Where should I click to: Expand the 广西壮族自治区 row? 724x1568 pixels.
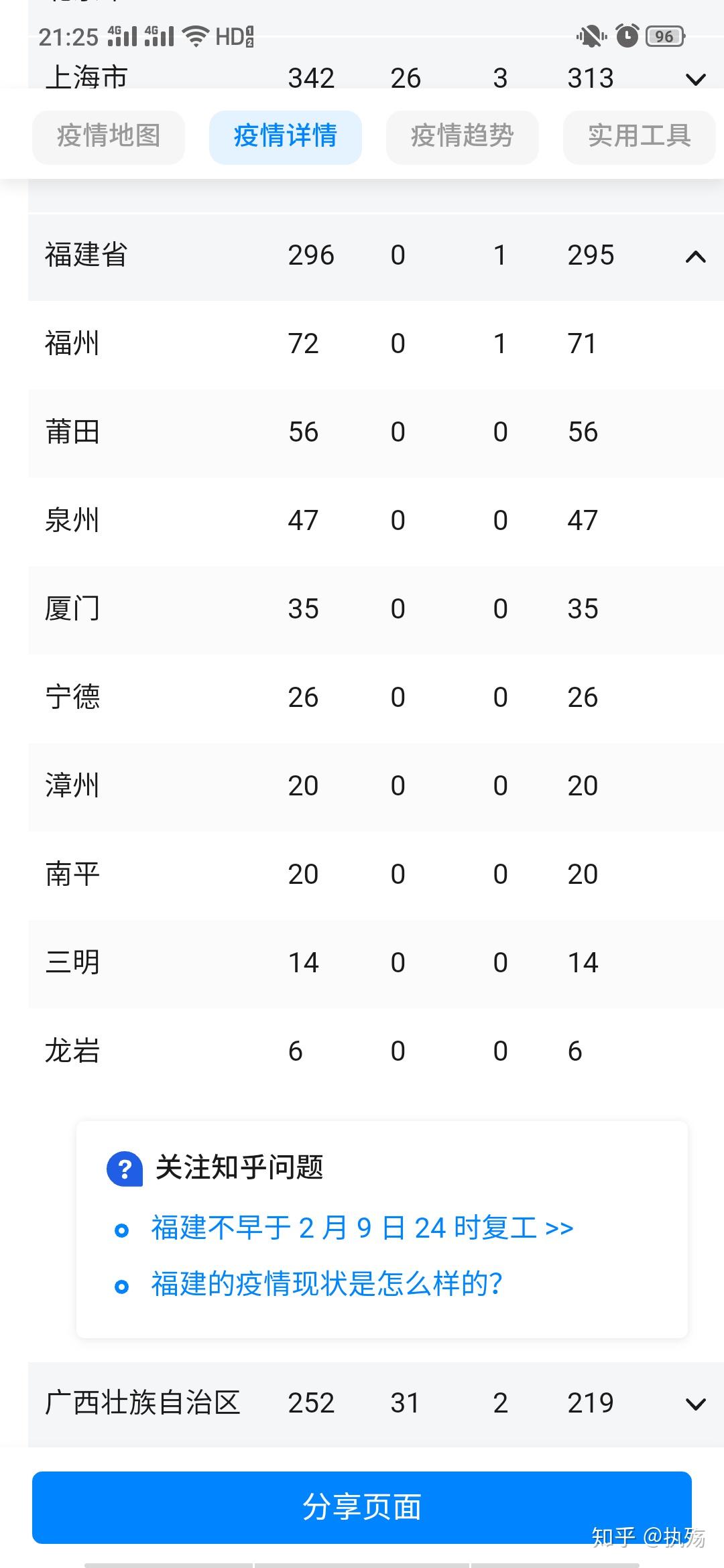(x=696, y=1404)
